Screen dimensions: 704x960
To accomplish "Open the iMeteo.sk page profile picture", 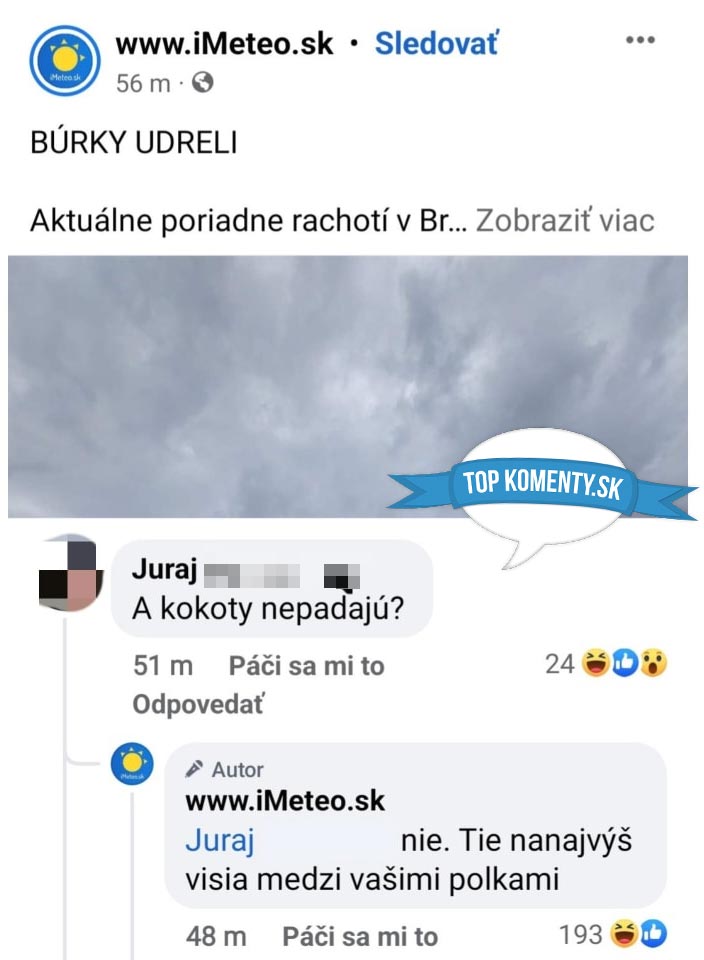I will point(64,61).
